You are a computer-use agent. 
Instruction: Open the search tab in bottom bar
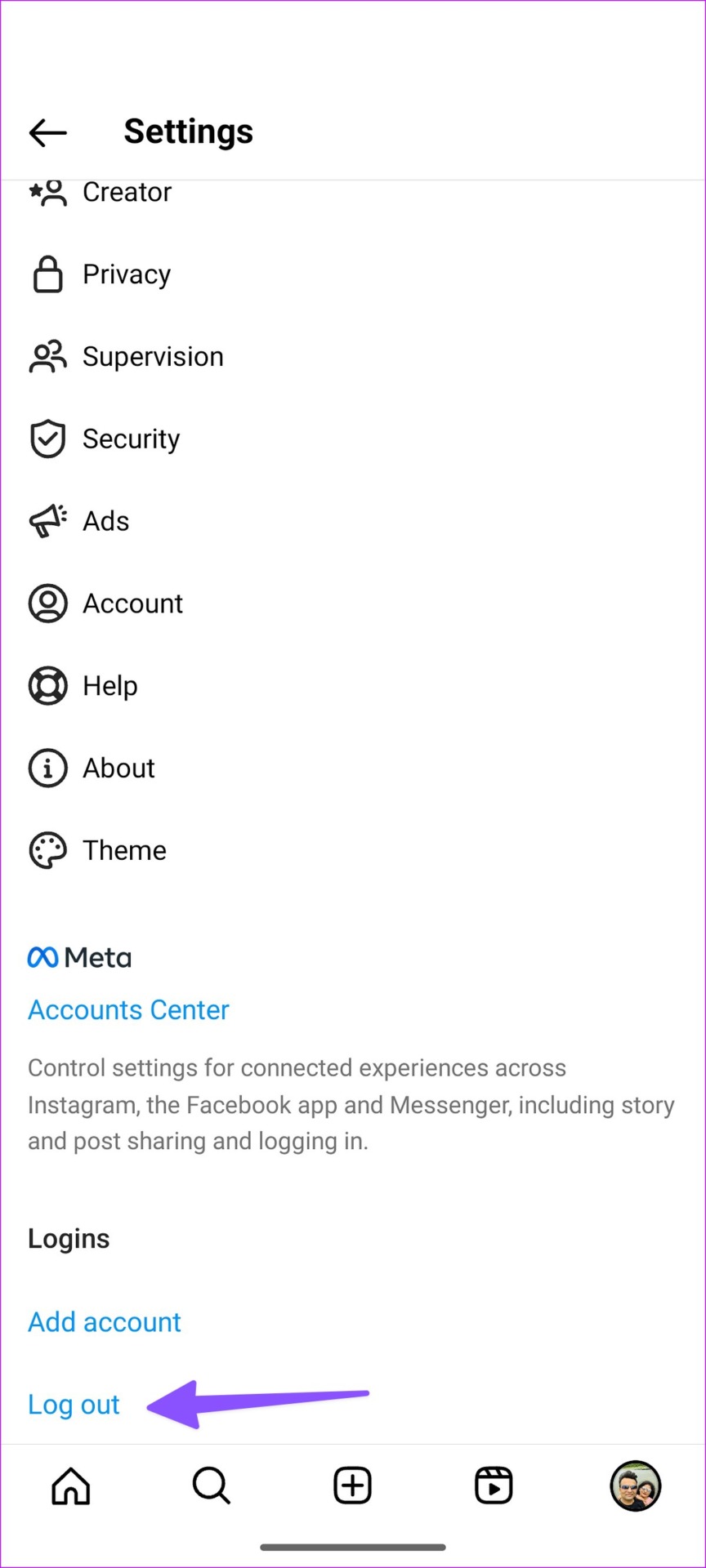pos(212,1486)
